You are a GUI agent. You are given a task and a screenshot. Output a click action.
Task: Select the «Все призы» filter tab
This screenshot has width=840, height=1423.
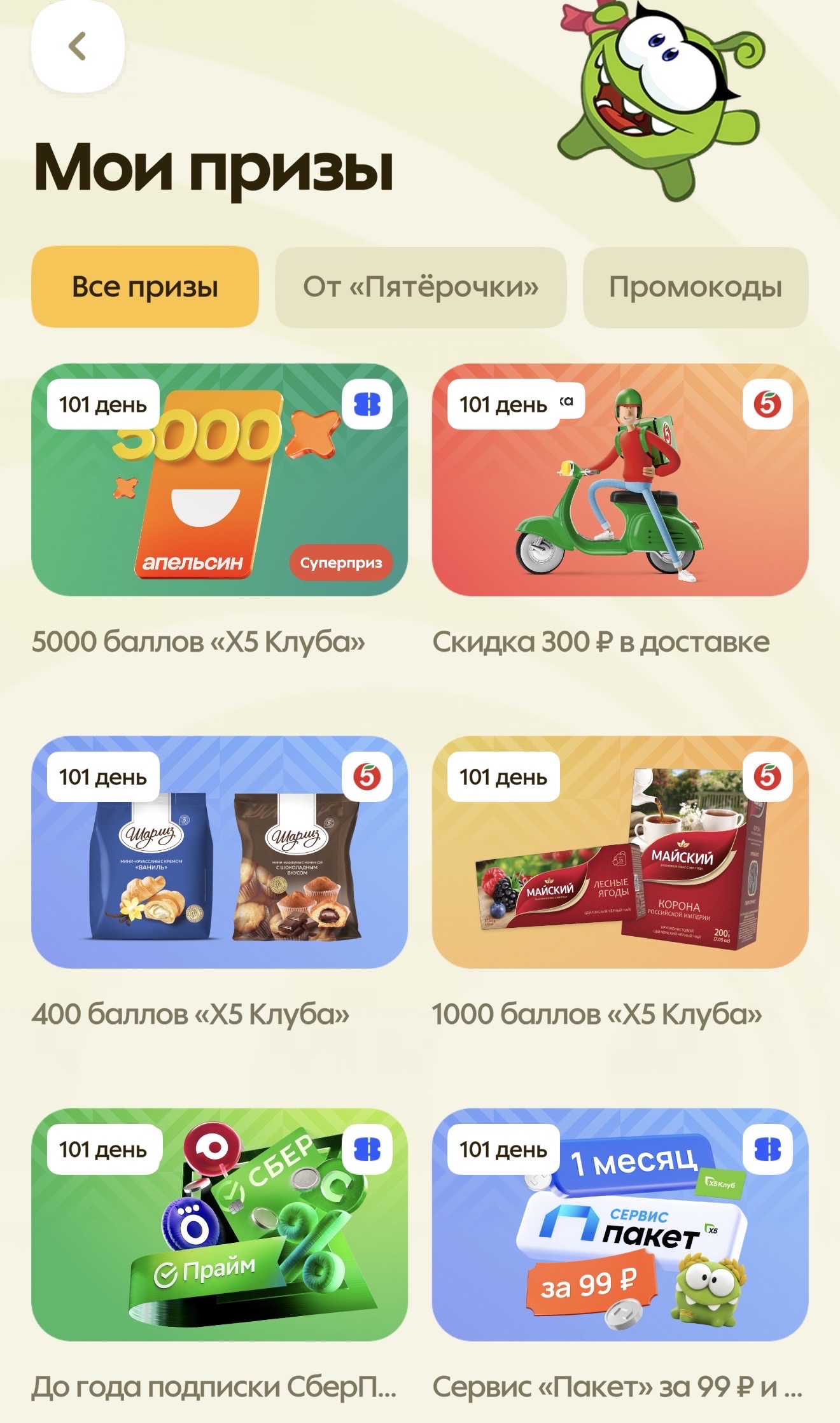pyautogui.click(x=145, y=287)
